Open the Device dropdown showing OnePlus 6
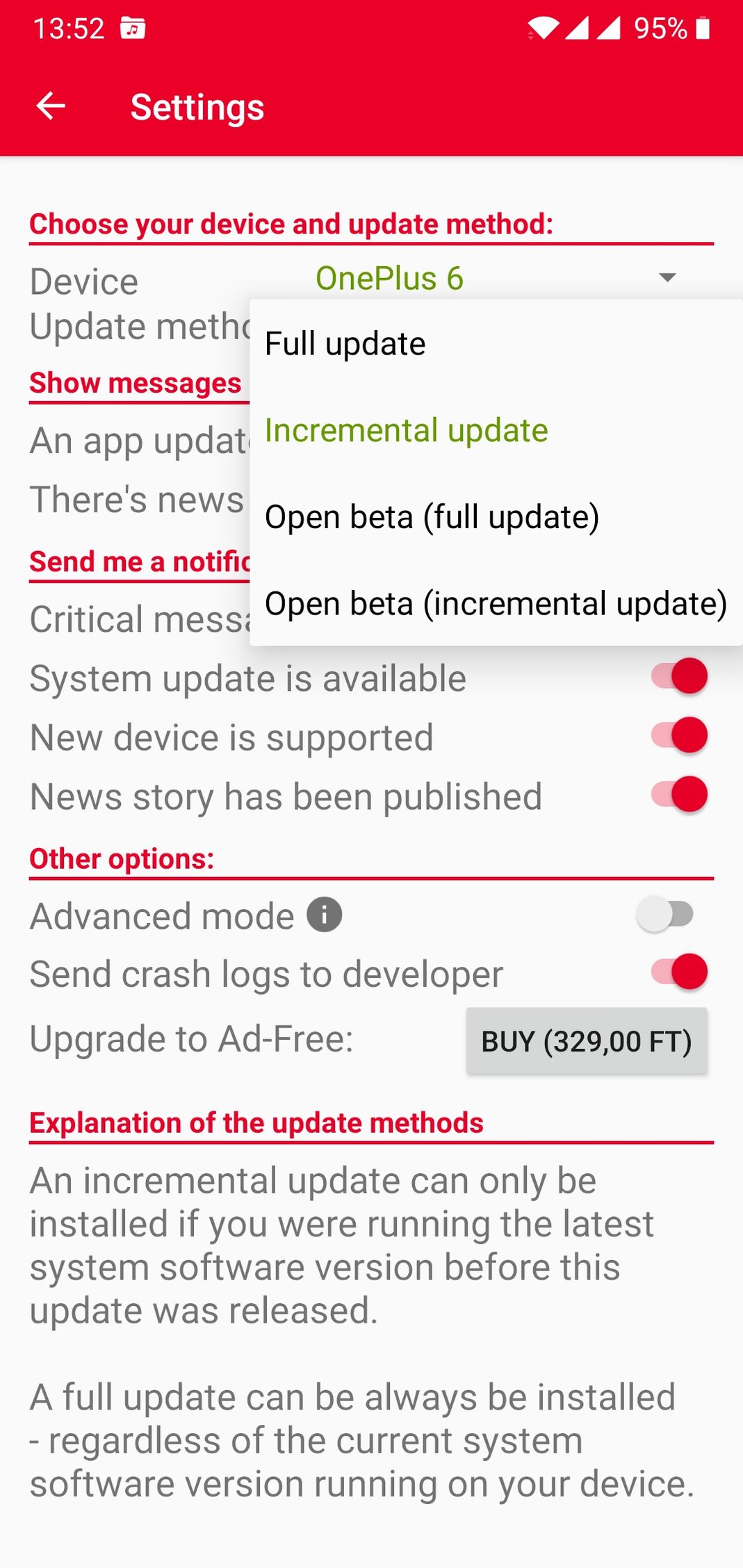743x1568 pixels. point(496,278)
